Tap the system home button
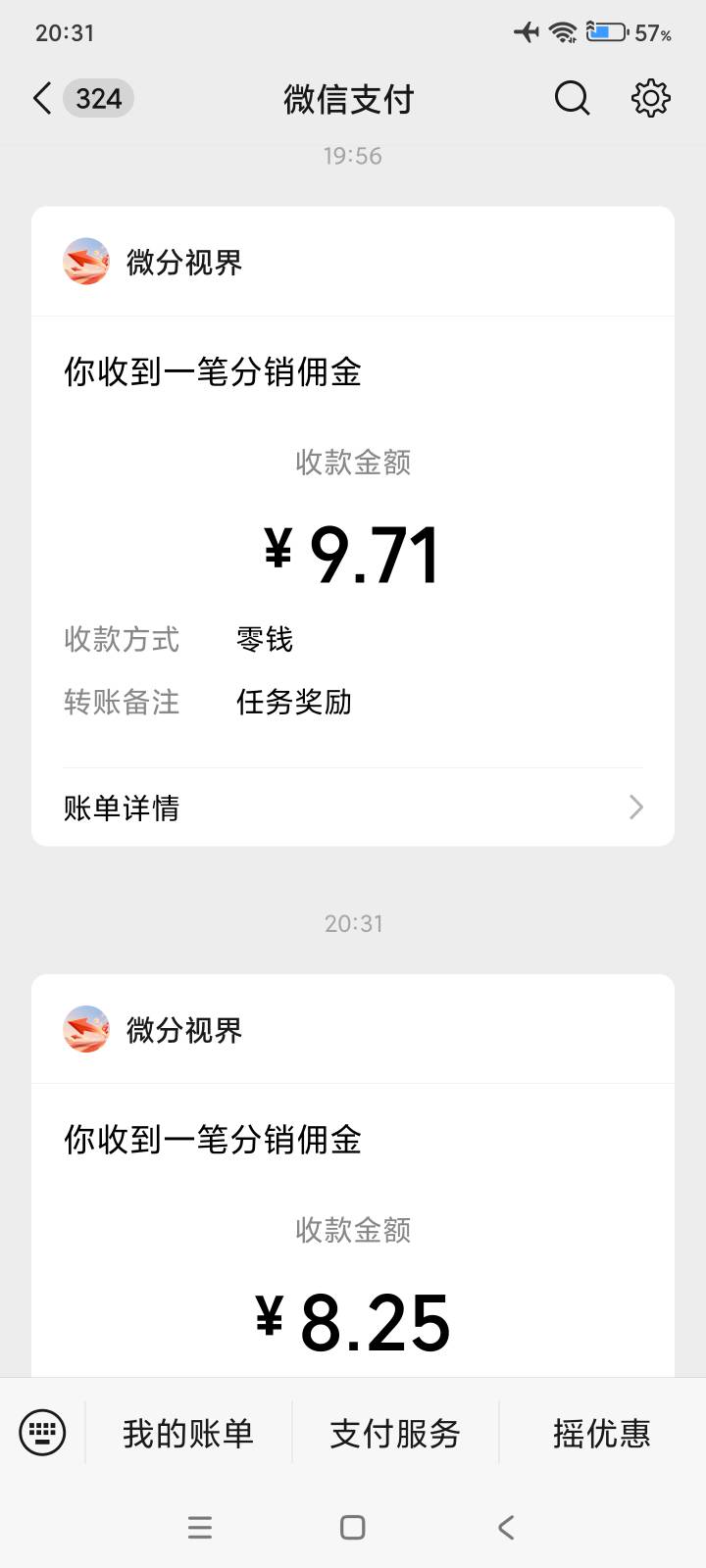 353,1527
